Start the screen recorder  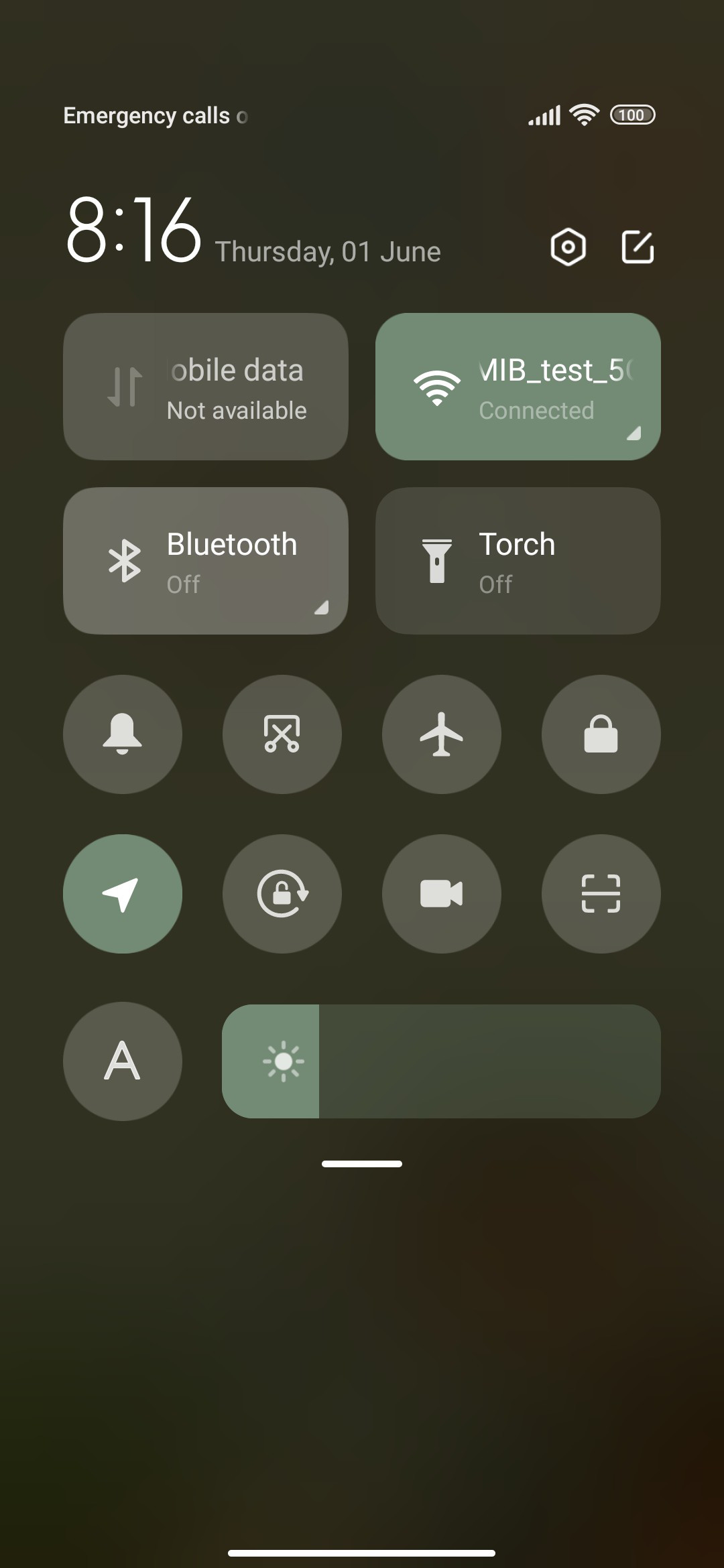click(x=442, y=894)
